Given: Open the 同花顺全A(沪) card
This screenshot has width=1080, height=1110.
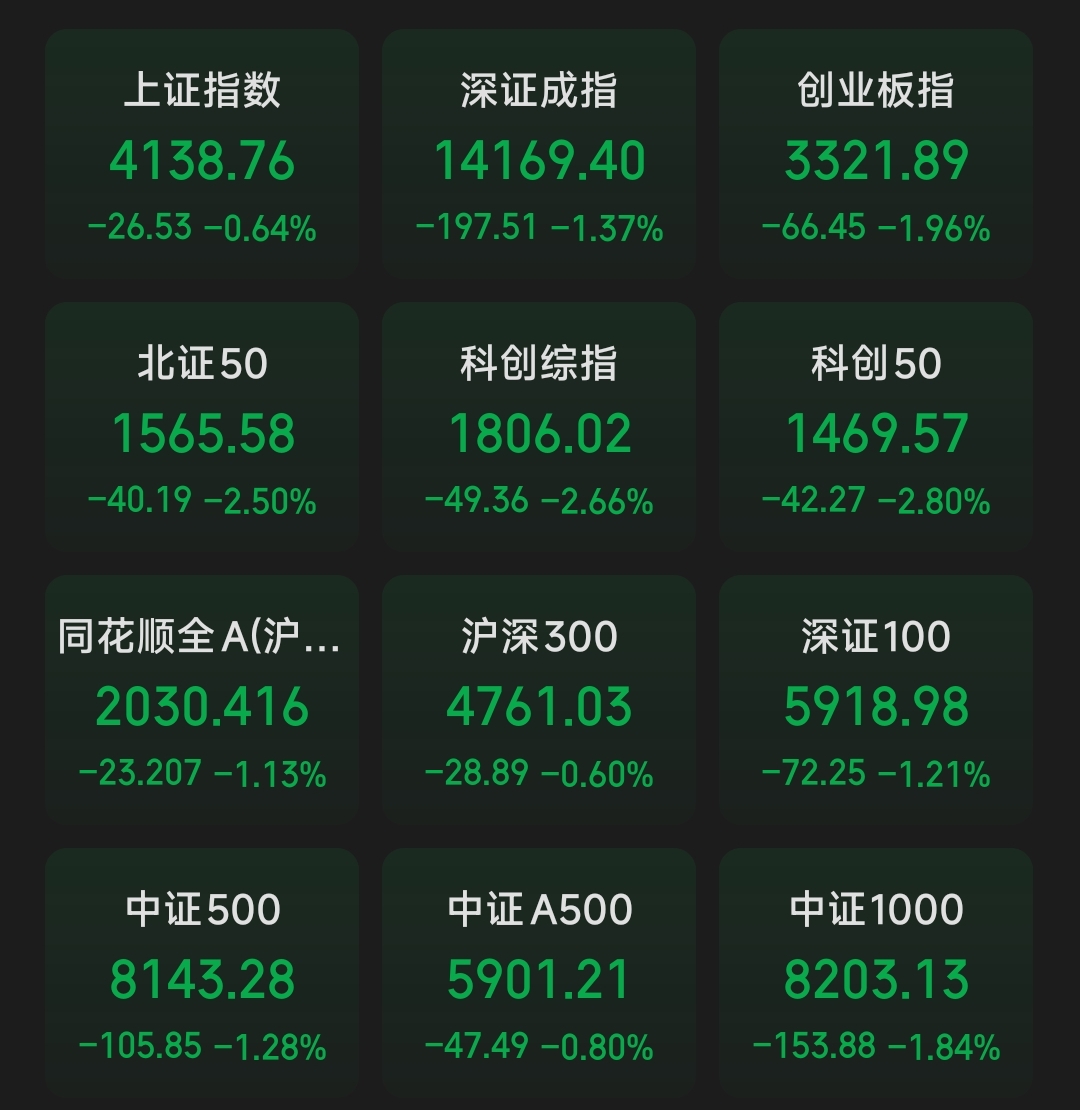Looking at the screenshot, I should click(201, 700).
